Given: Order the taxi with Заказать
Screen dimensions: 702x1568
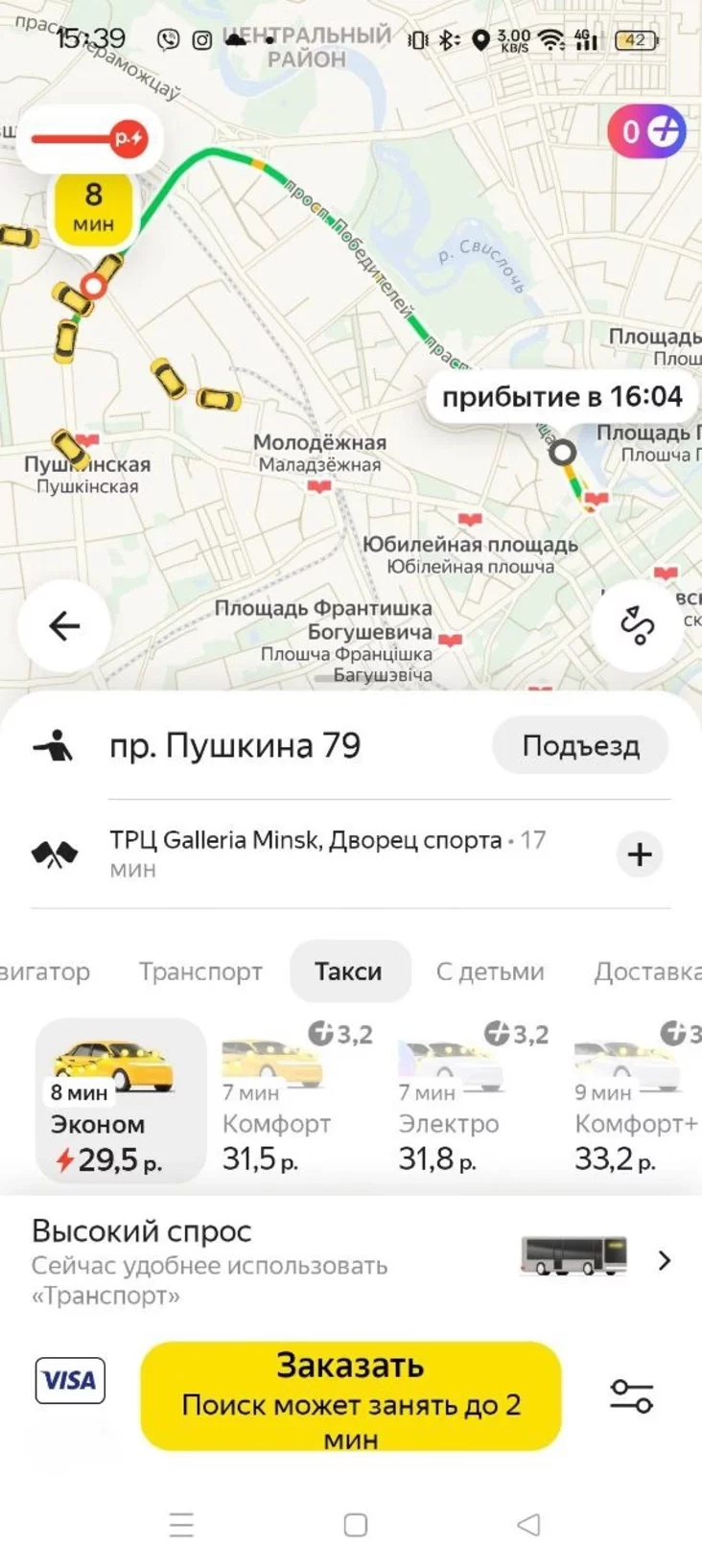Looking at the screenshot, I should [351, 1395].
